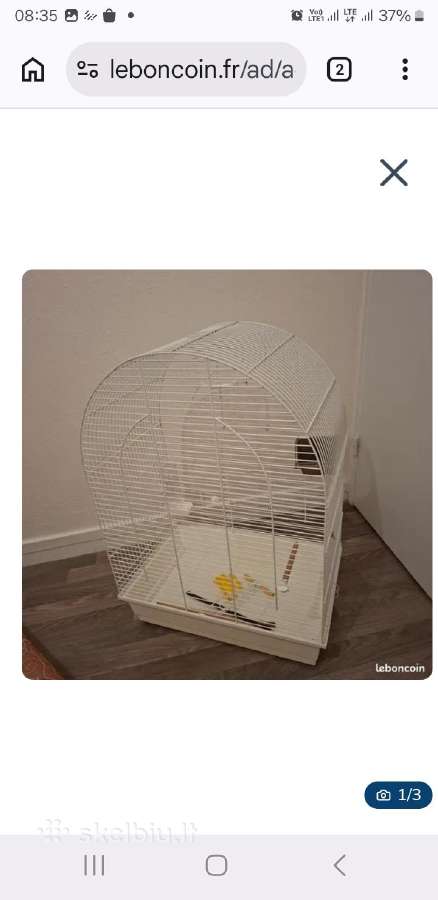This screenshot has height=900, width=438.
Task: Tap the browser home icon
Action: tap(33, 69)
